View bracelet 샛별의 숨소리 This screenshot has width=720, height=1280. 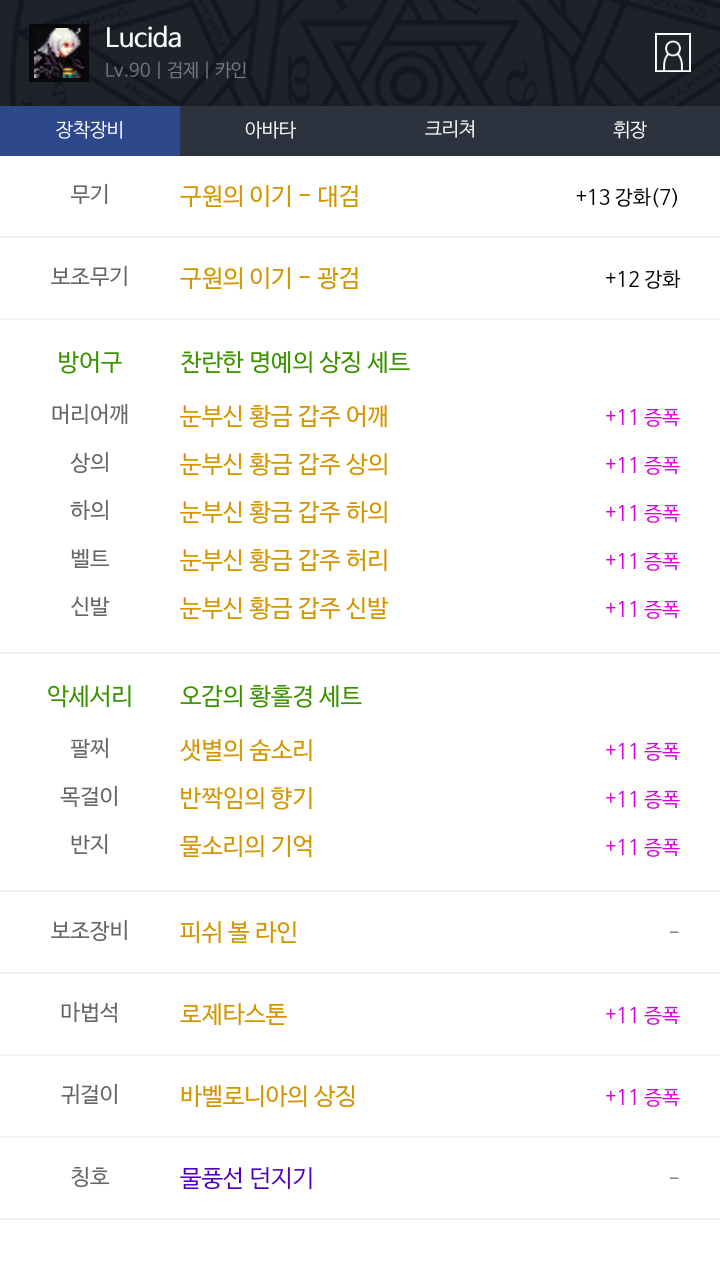coord(247,750)
